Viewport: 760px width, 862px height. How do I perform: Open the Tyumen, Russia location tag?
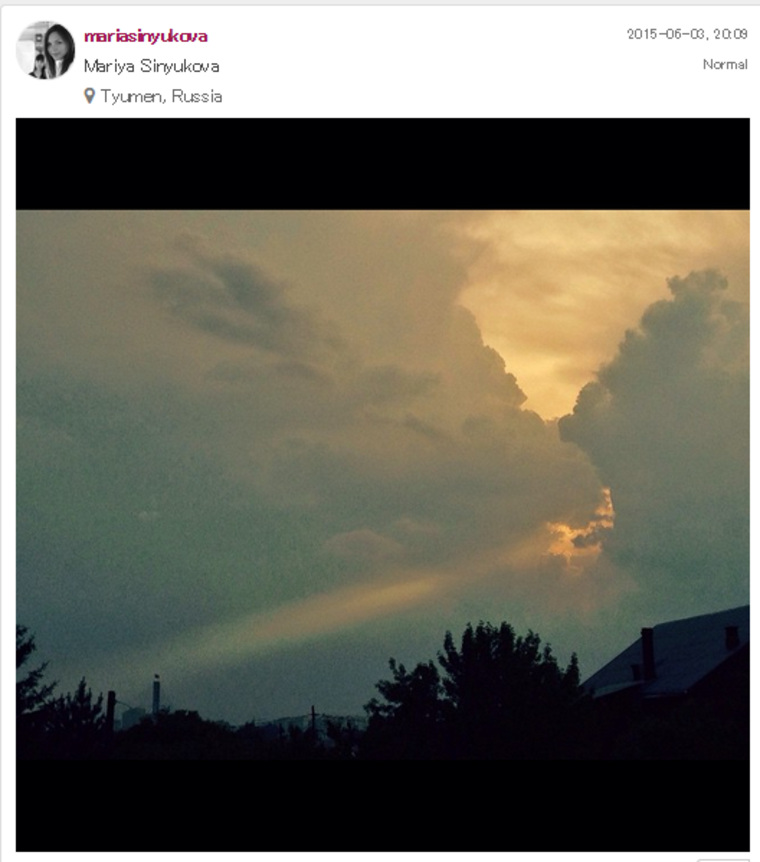click(160, 97)
